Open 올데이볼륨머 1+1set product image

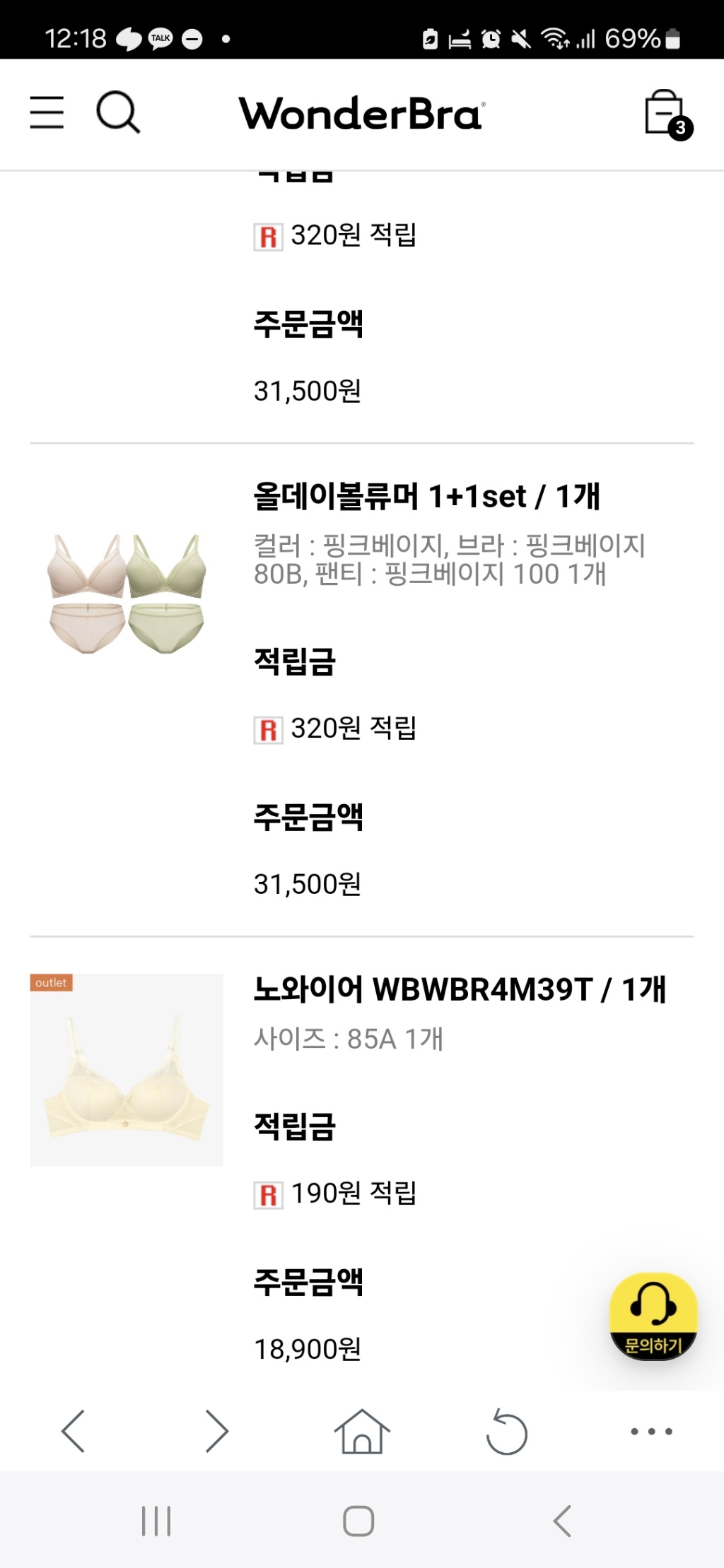coord(127,594)
